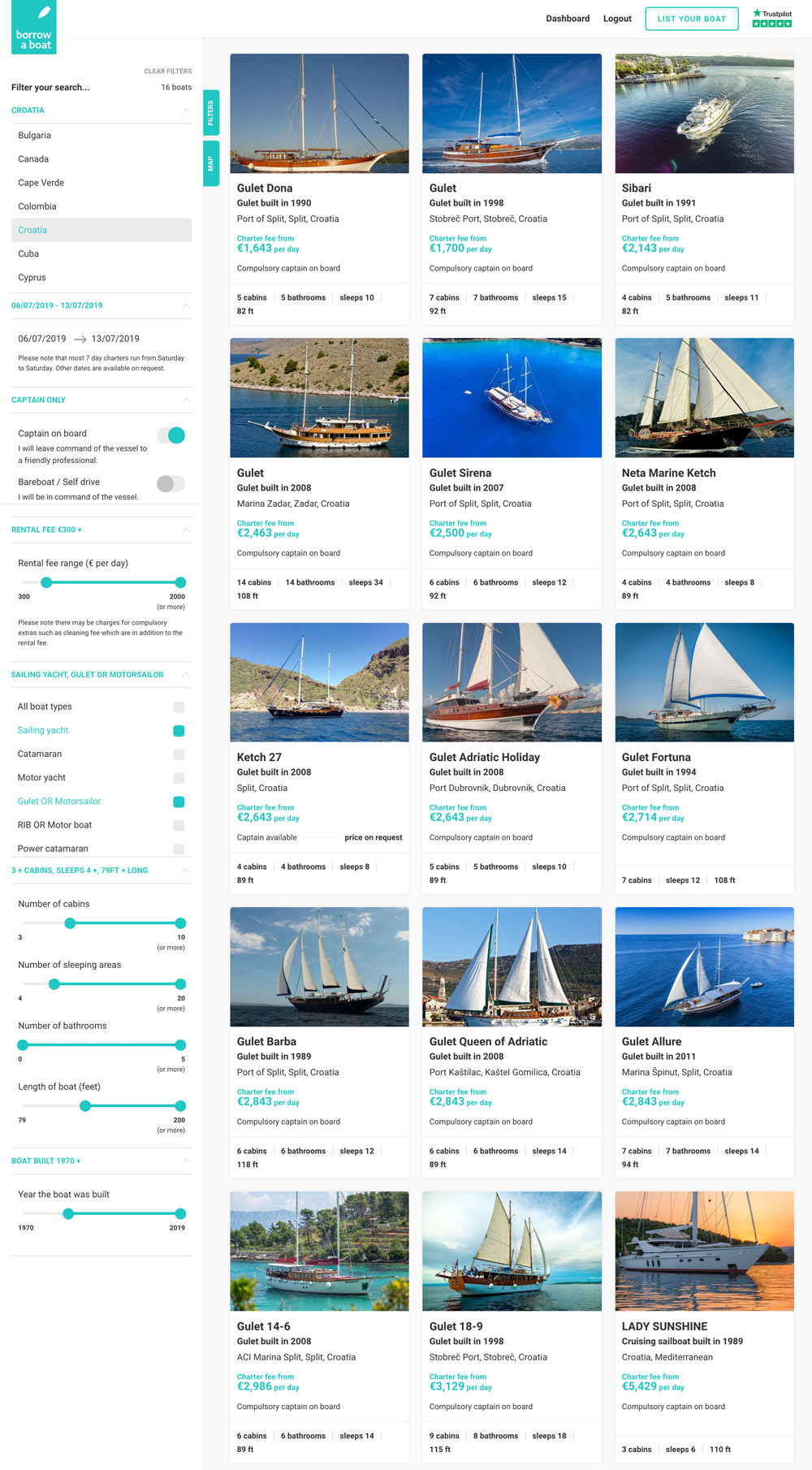This screenshot has height=1470, width=812.
Task: Select Cyprus in the country list
Action: click(x=32, y=278)
